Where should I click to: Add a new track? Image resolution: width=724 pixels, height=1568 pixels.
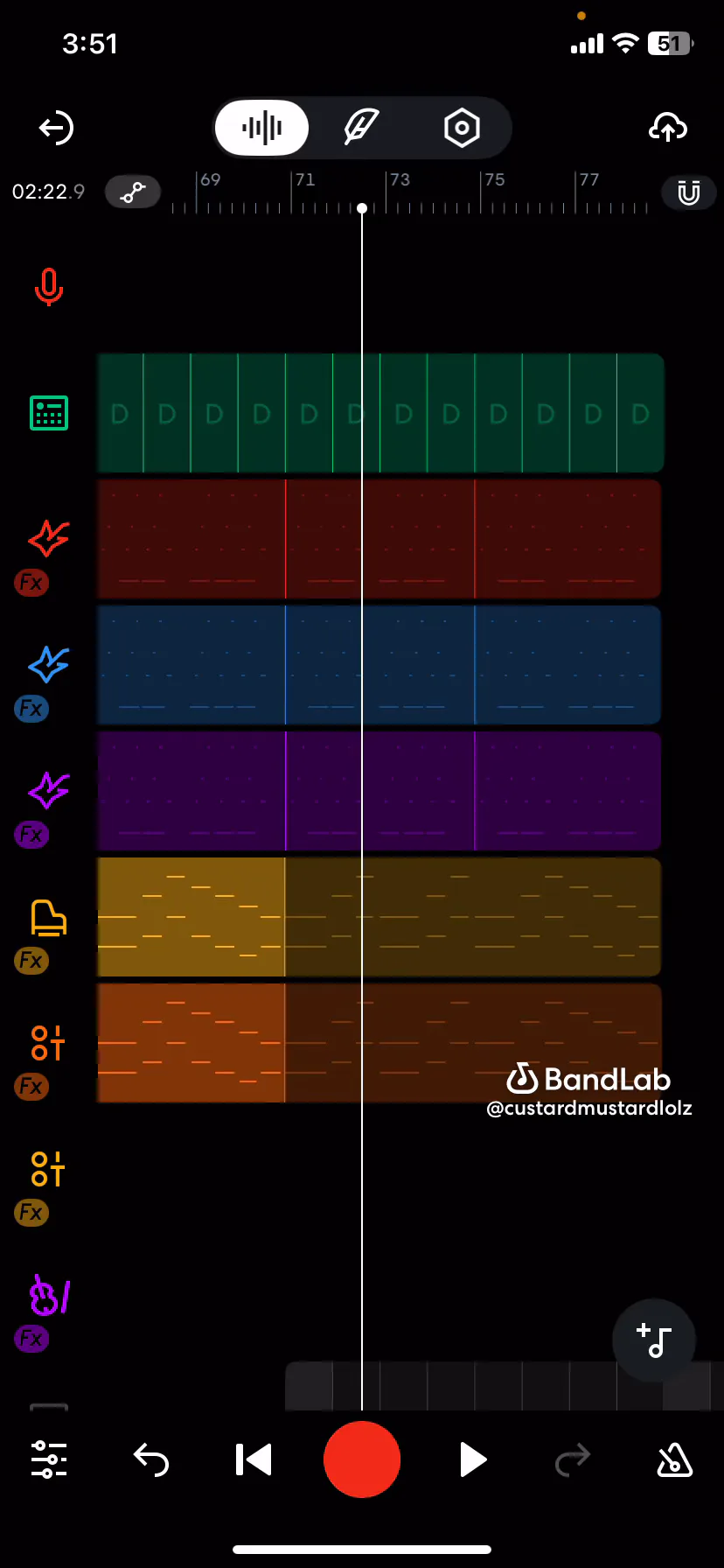tap(654, 1340)
